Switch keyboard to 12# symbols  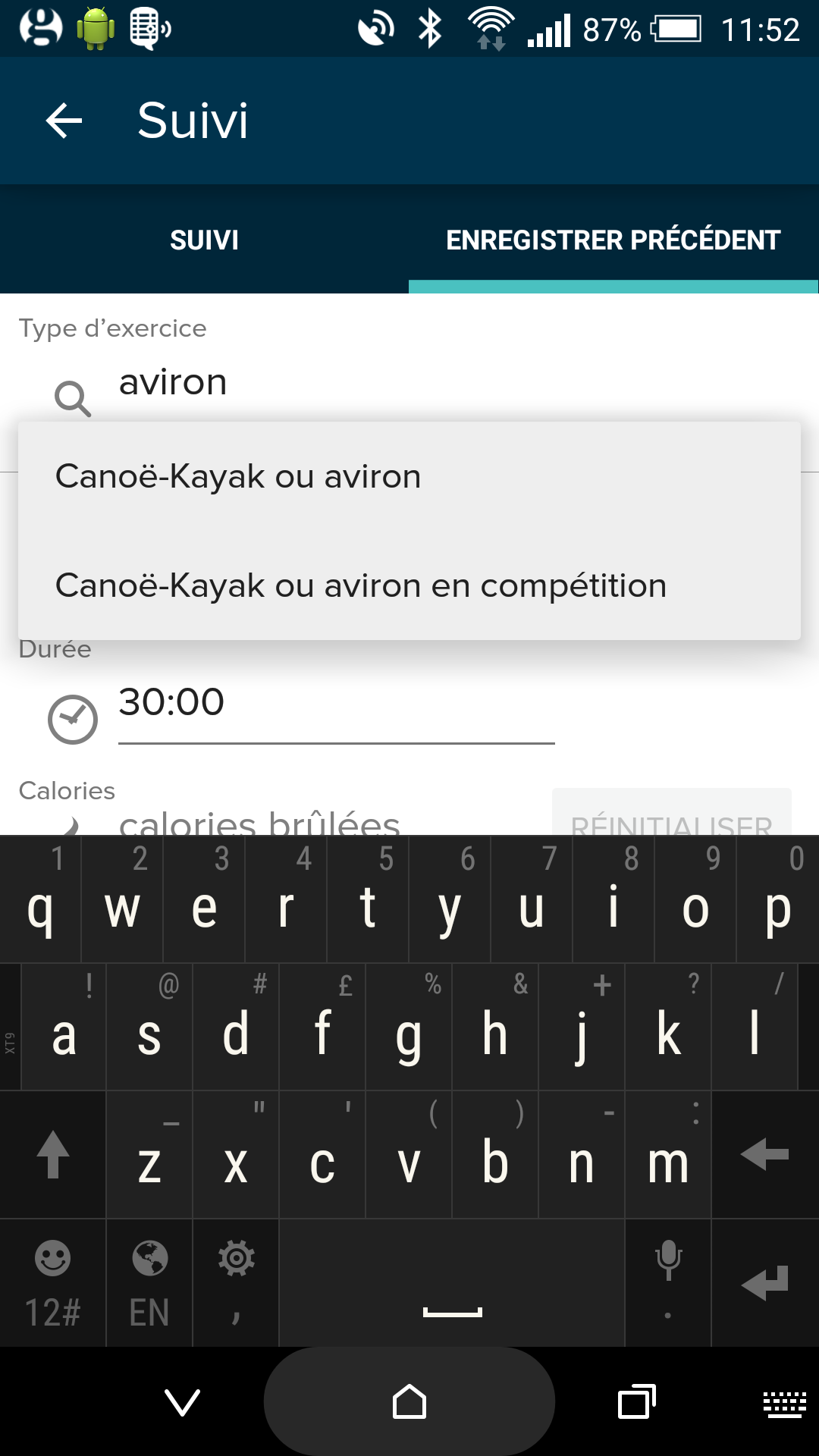click(x=52, y=1283)
